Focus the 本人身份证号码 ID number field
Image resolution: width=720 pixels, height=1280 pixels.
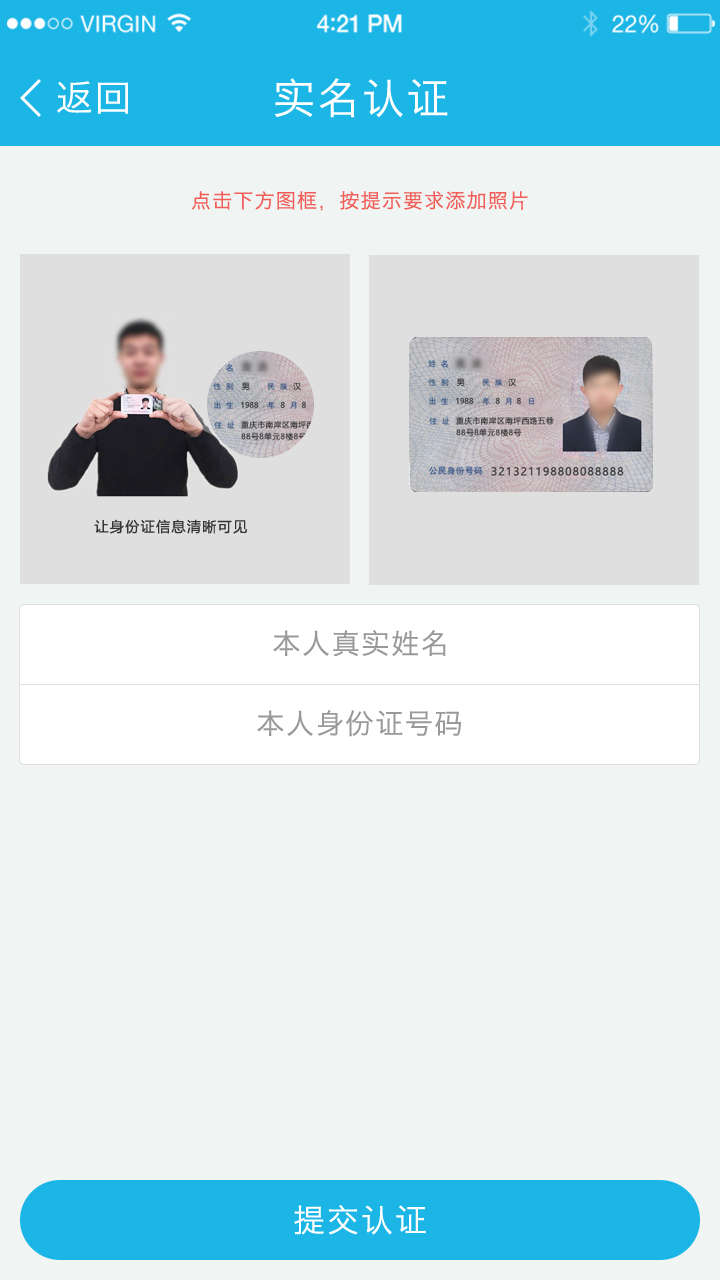click(360, 724)
